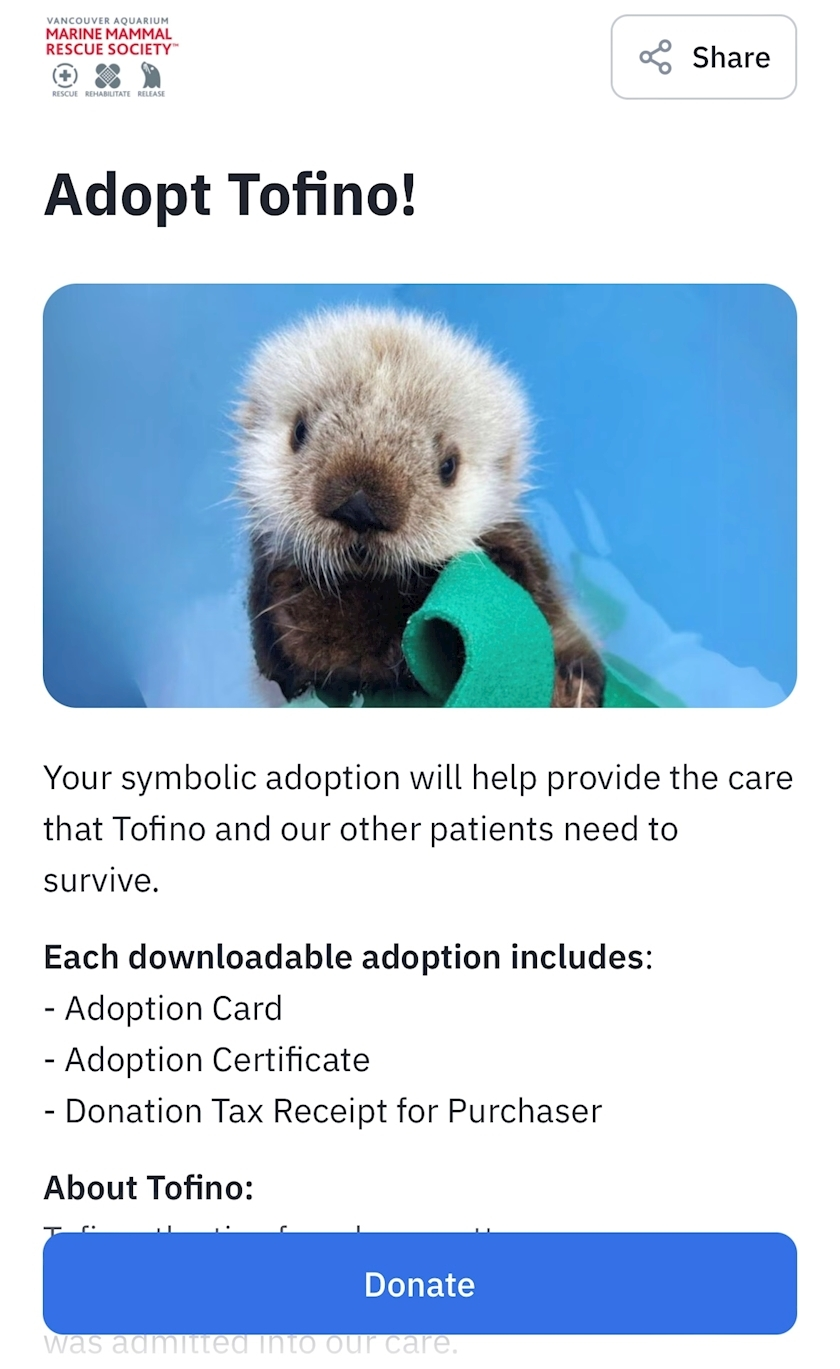Share the Adopt Tofino page
Viewport: 840px width, 1369px height.
coord(704,57)
